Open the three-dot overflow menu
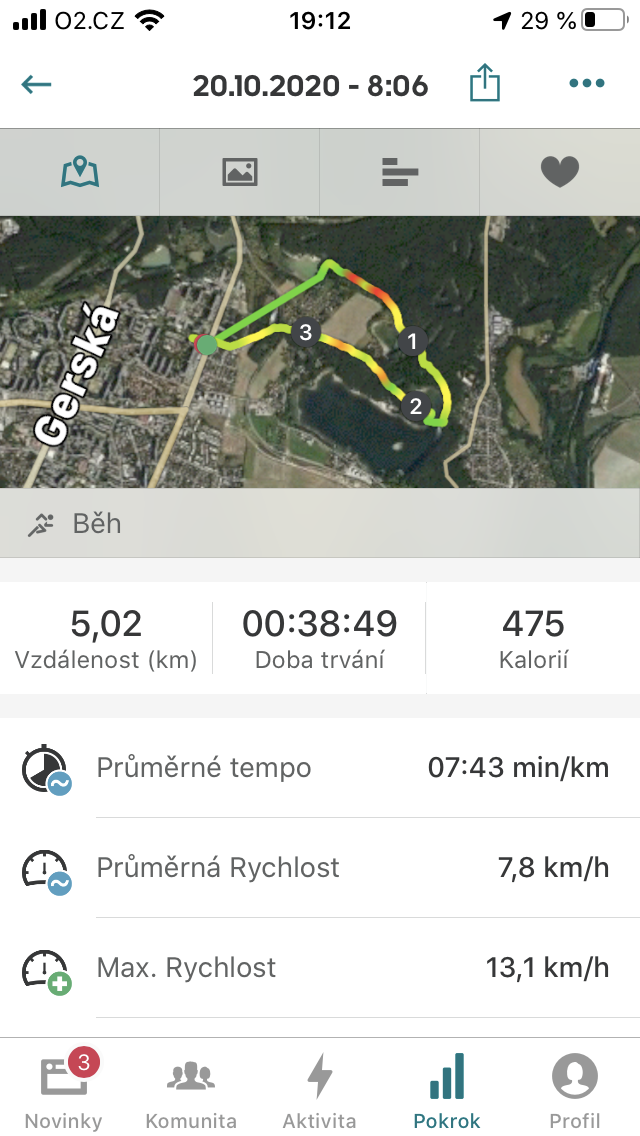640x1136 pixels. (x=586, y=83)
